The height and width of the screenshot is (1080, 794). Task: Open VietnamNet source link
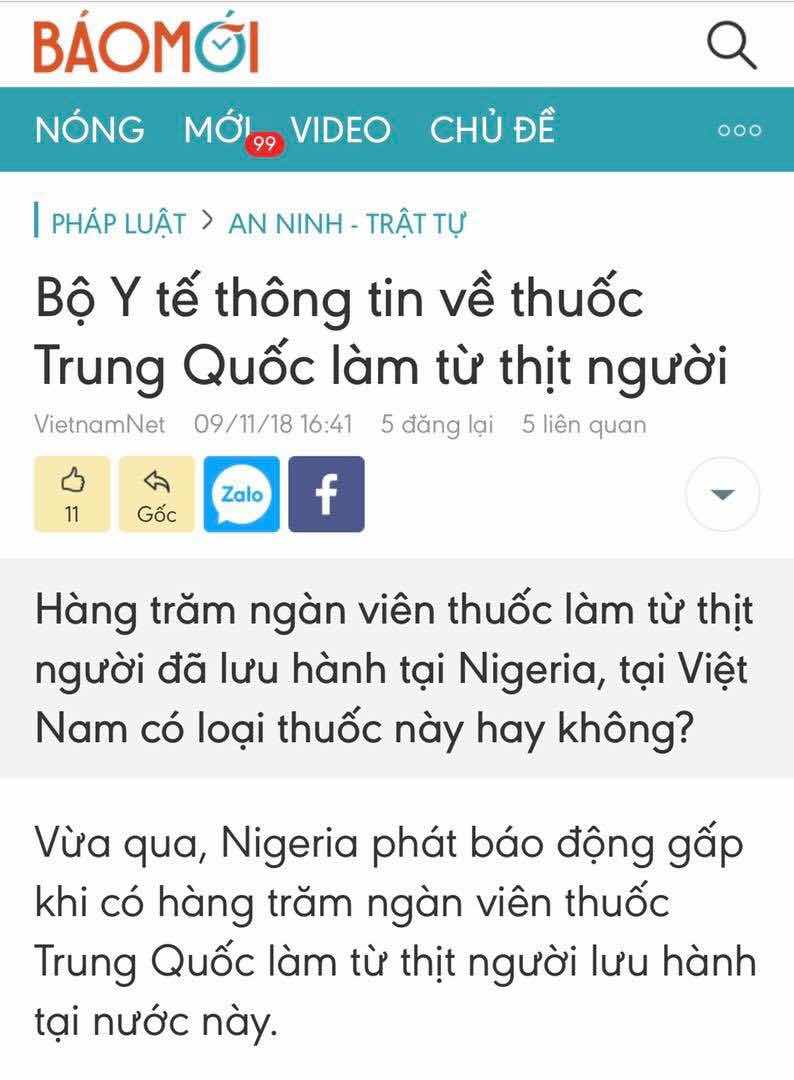100,424
